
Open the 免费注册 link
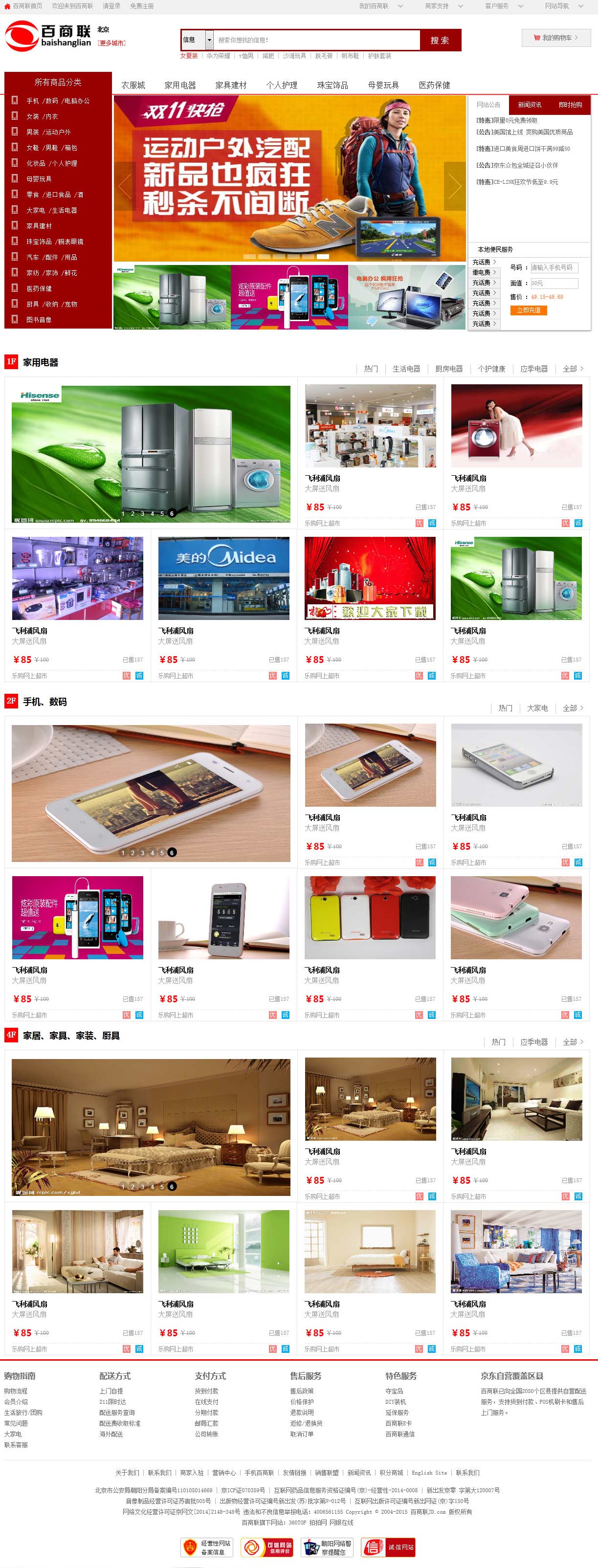(x=141, y=6)
